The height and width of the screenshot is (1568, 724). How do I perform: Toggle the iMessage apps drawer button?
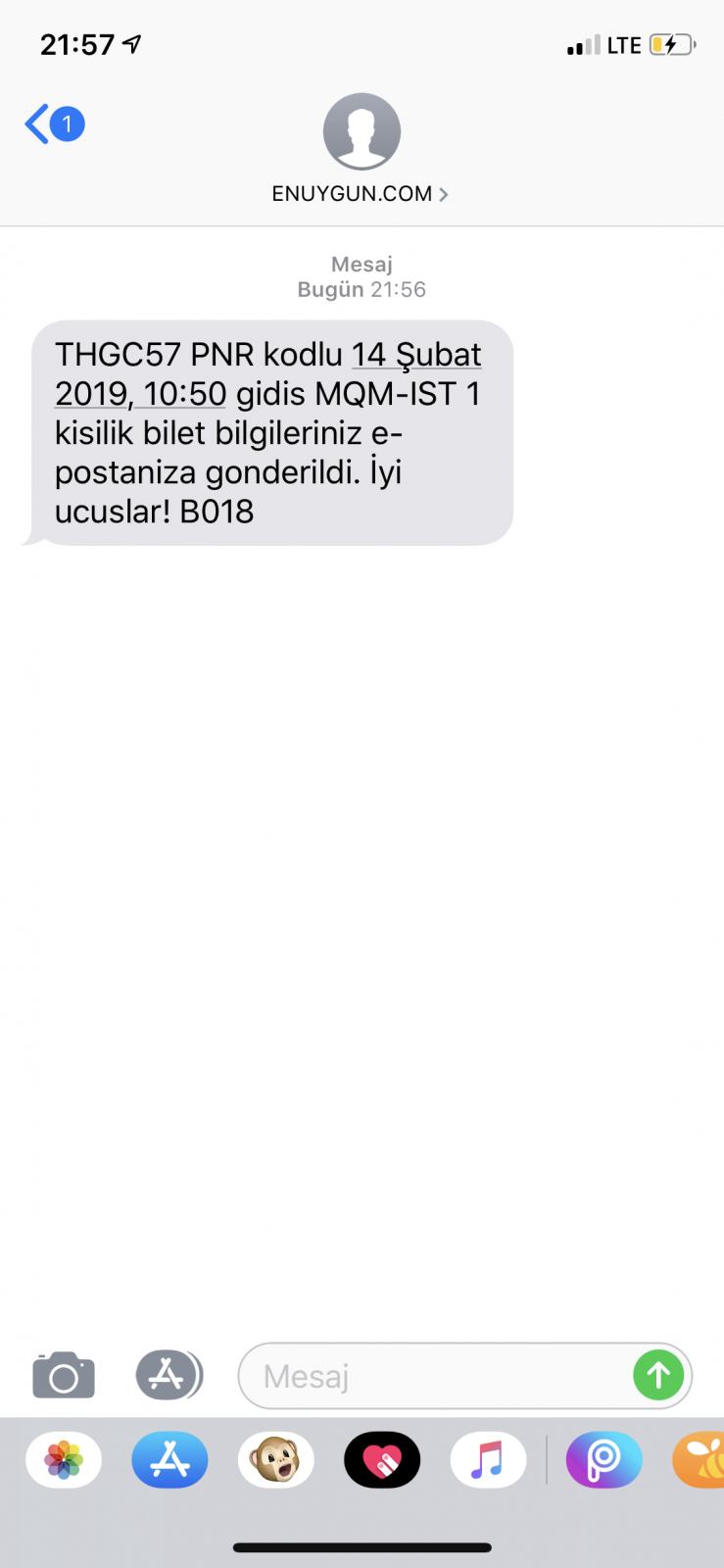(169, 1375)
